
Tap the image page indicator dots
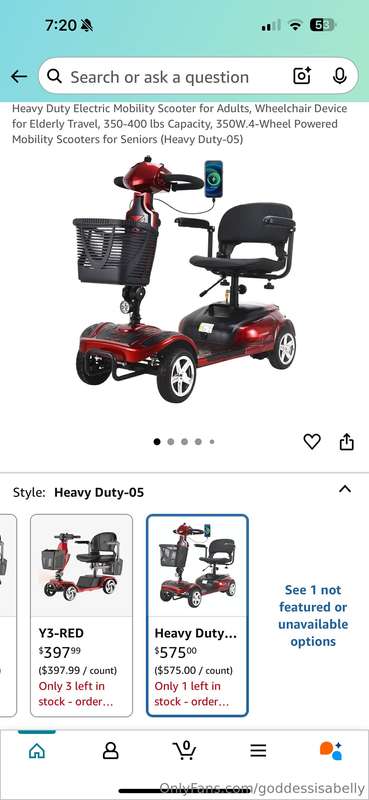pos(184,442)
